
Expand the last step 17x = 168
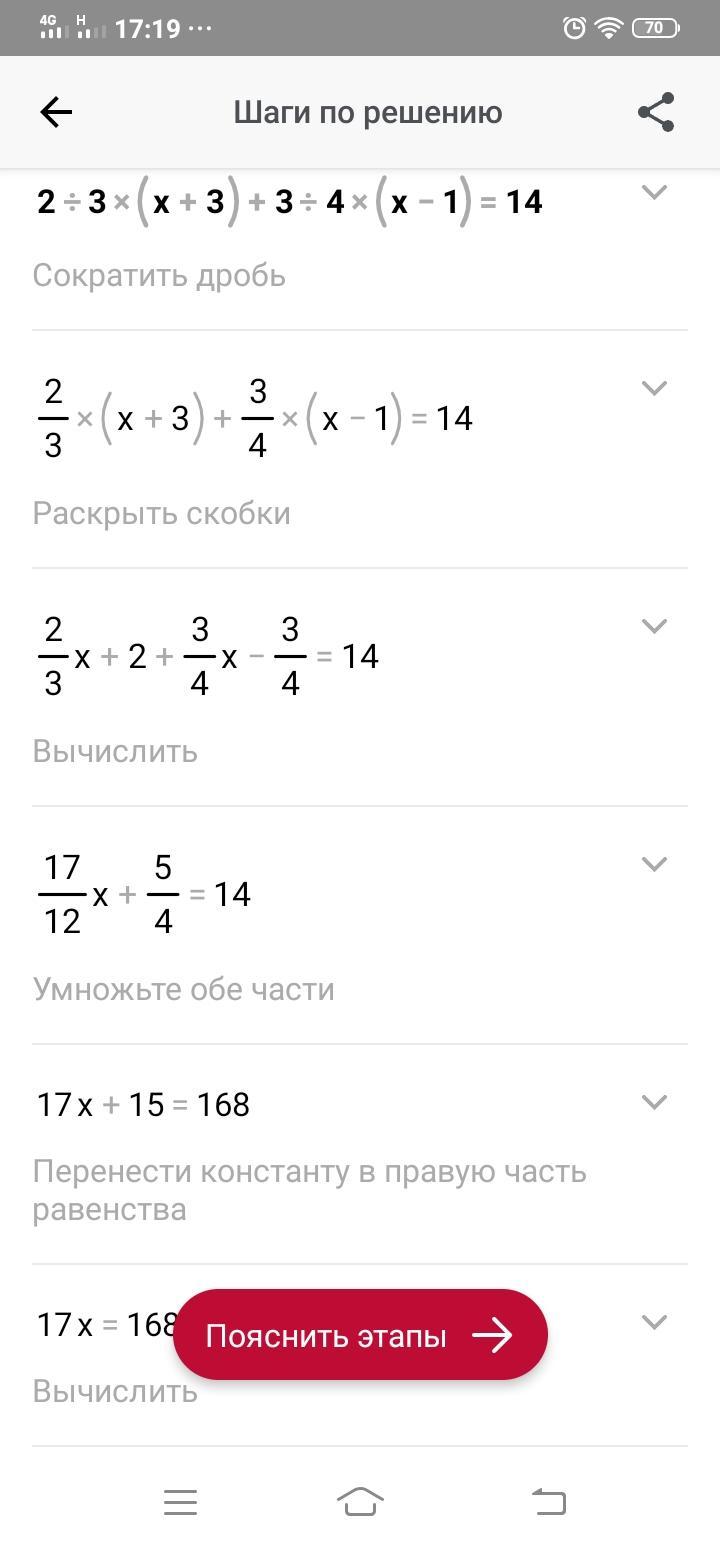653,1322
